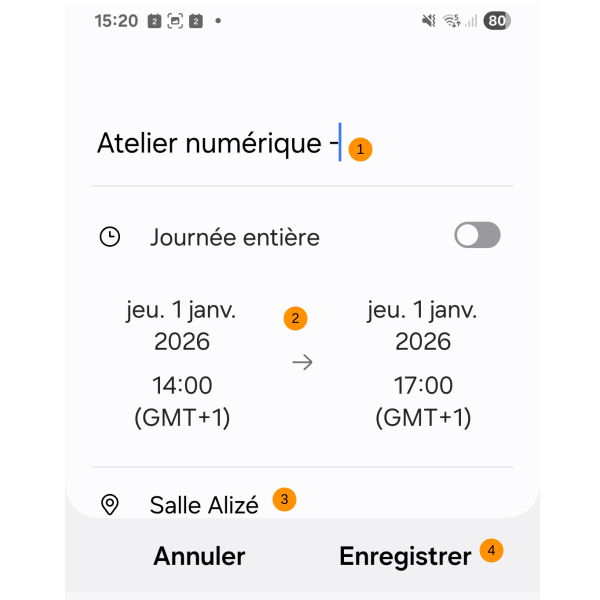
Task: Edit the location Salle Alizé
Action: pos(204,504)
